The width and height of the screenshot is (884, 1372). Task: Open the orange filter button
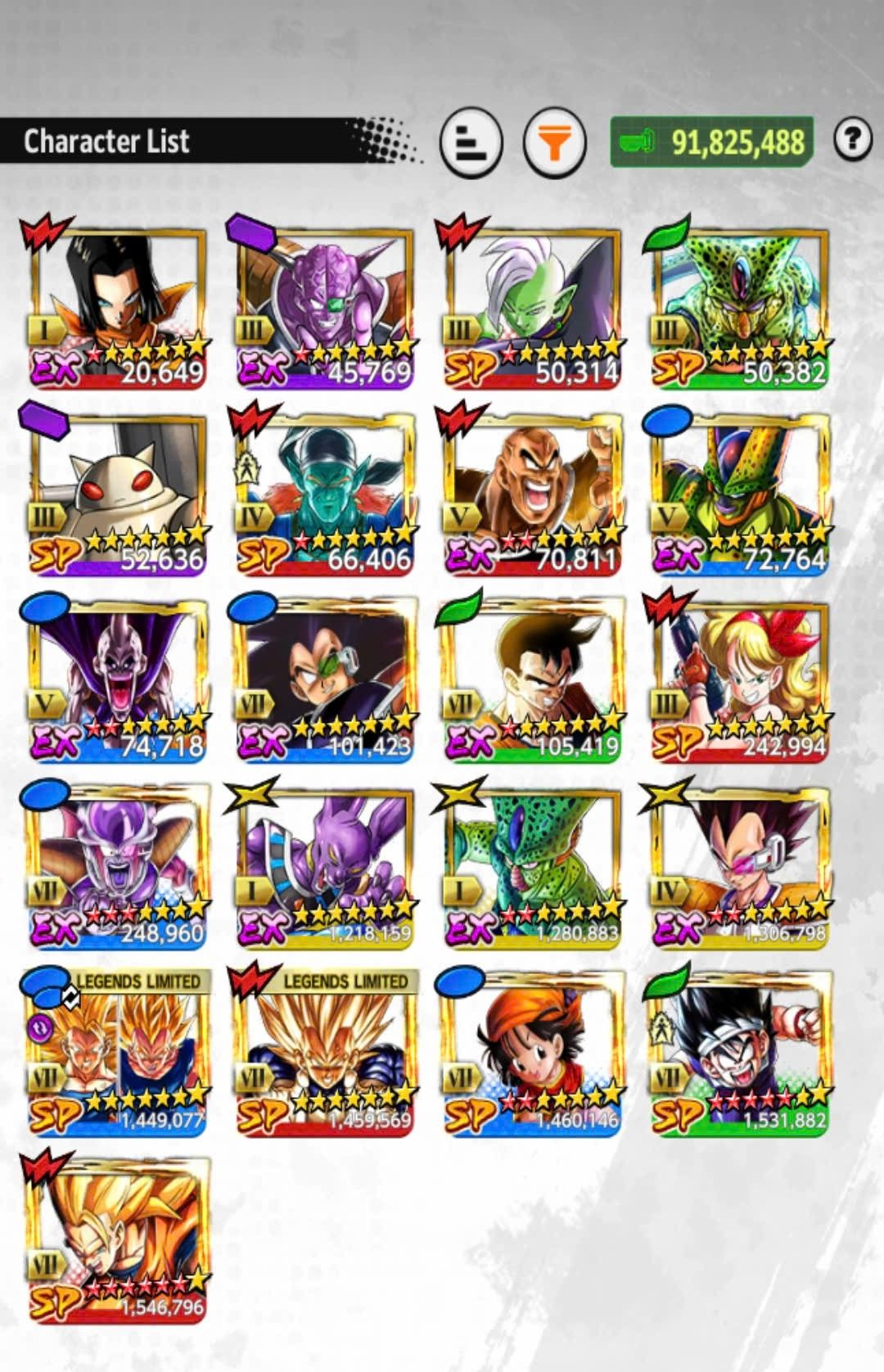pyautogui.click(x=555, y=144)
